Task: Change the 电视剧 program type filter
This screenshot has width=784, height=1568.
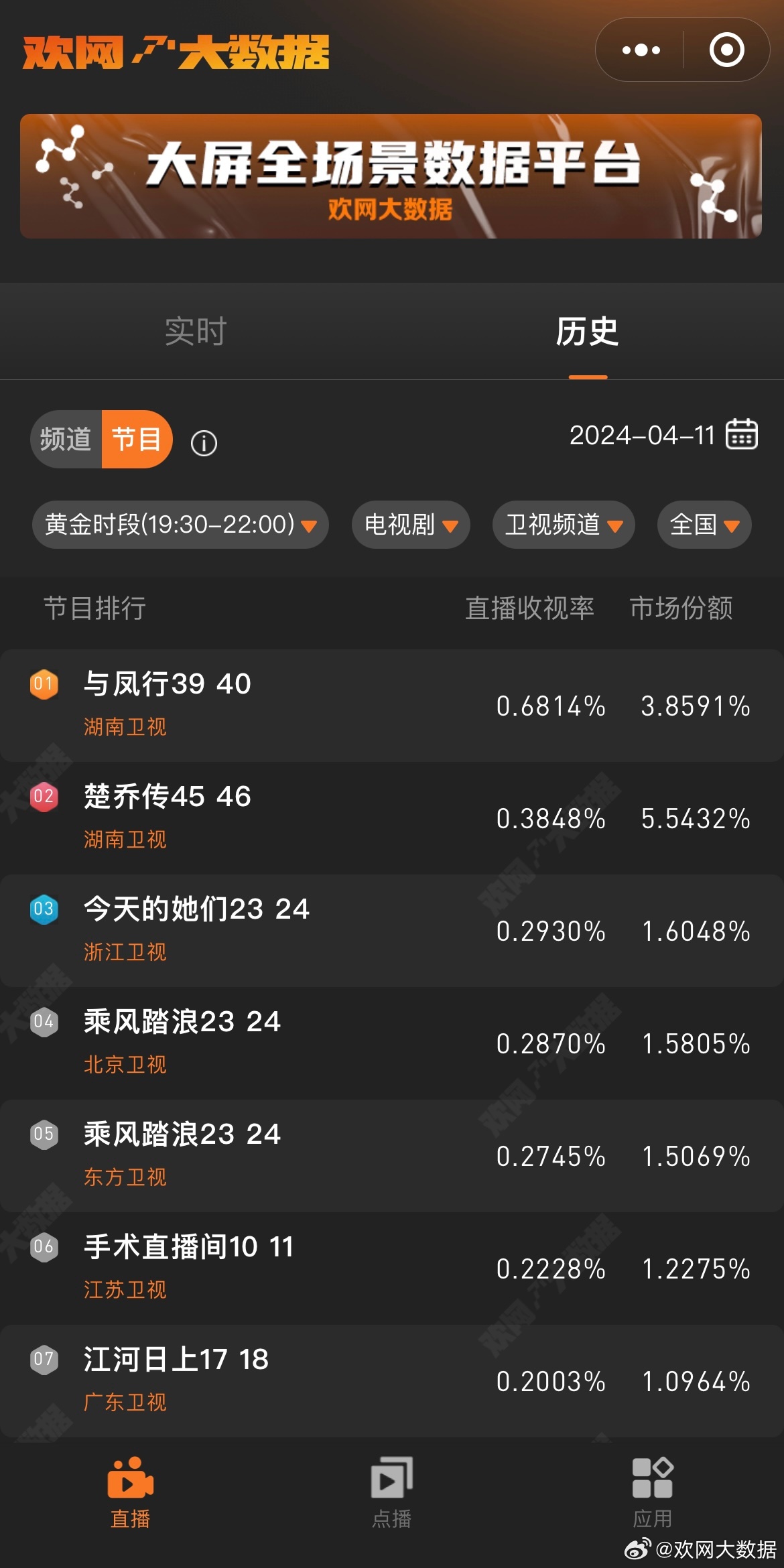Action: coord(411,525)
